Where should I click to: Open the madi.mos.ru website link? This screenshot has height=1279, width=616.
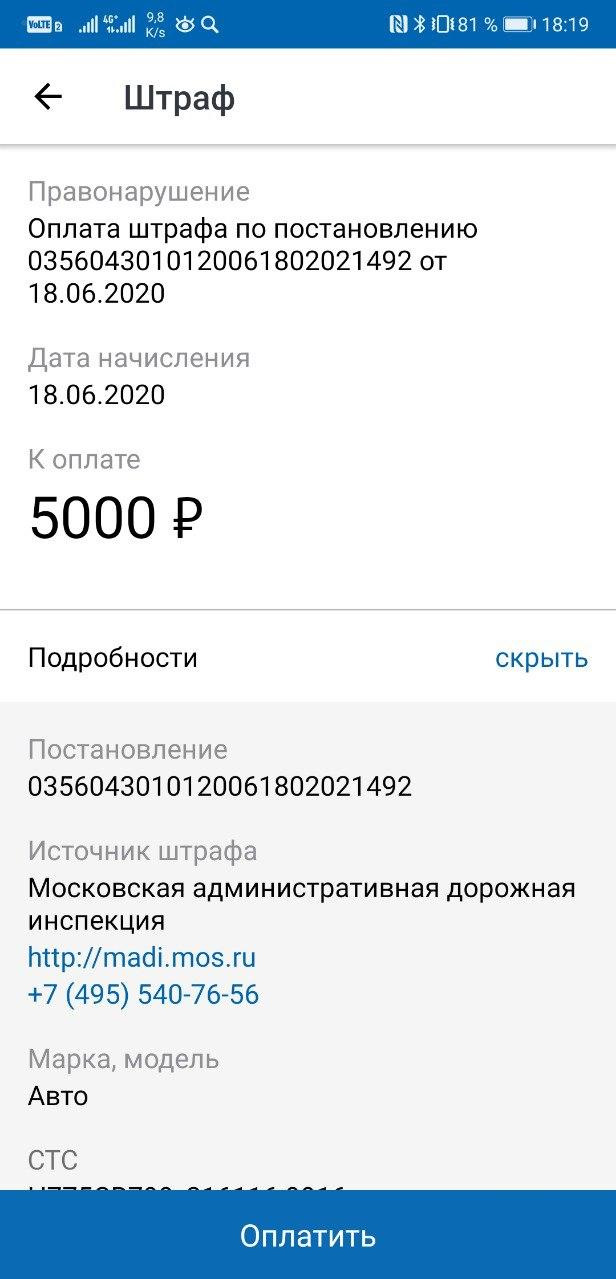142,958
